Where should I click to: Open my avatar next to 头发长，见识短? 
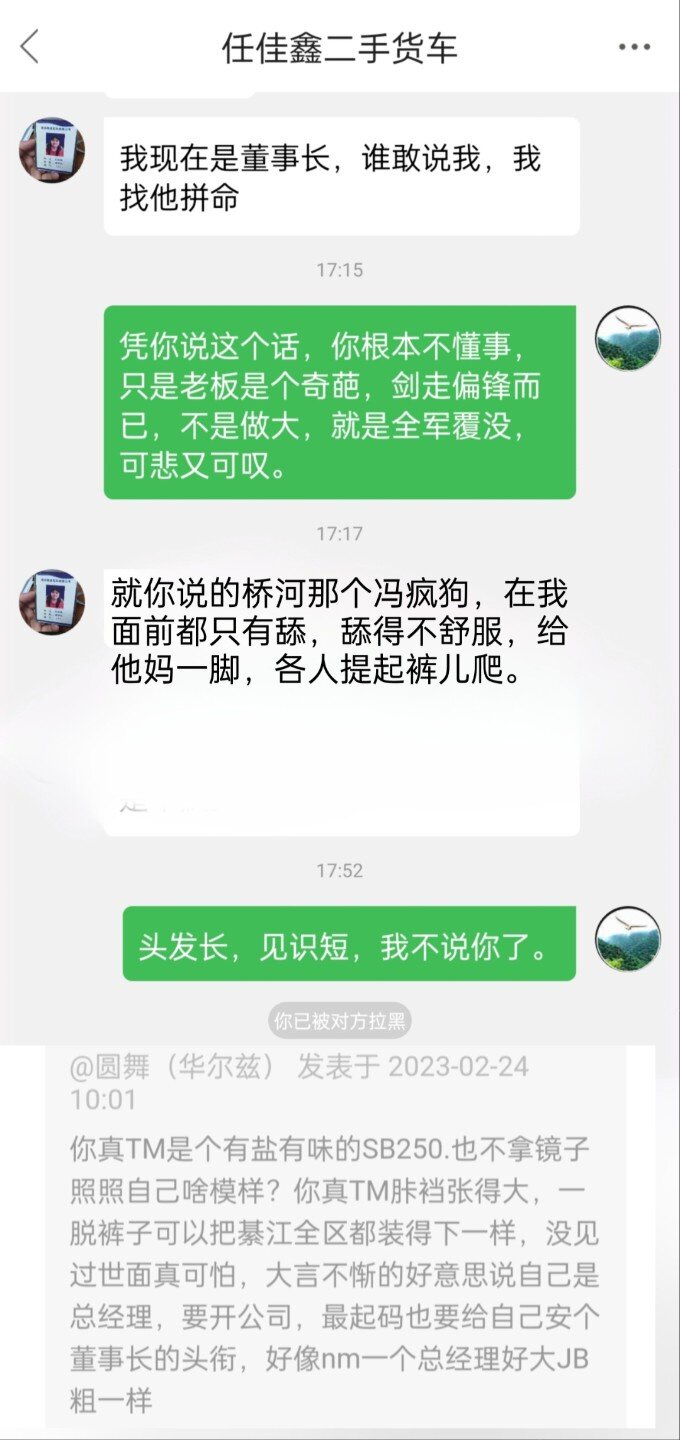628,940
